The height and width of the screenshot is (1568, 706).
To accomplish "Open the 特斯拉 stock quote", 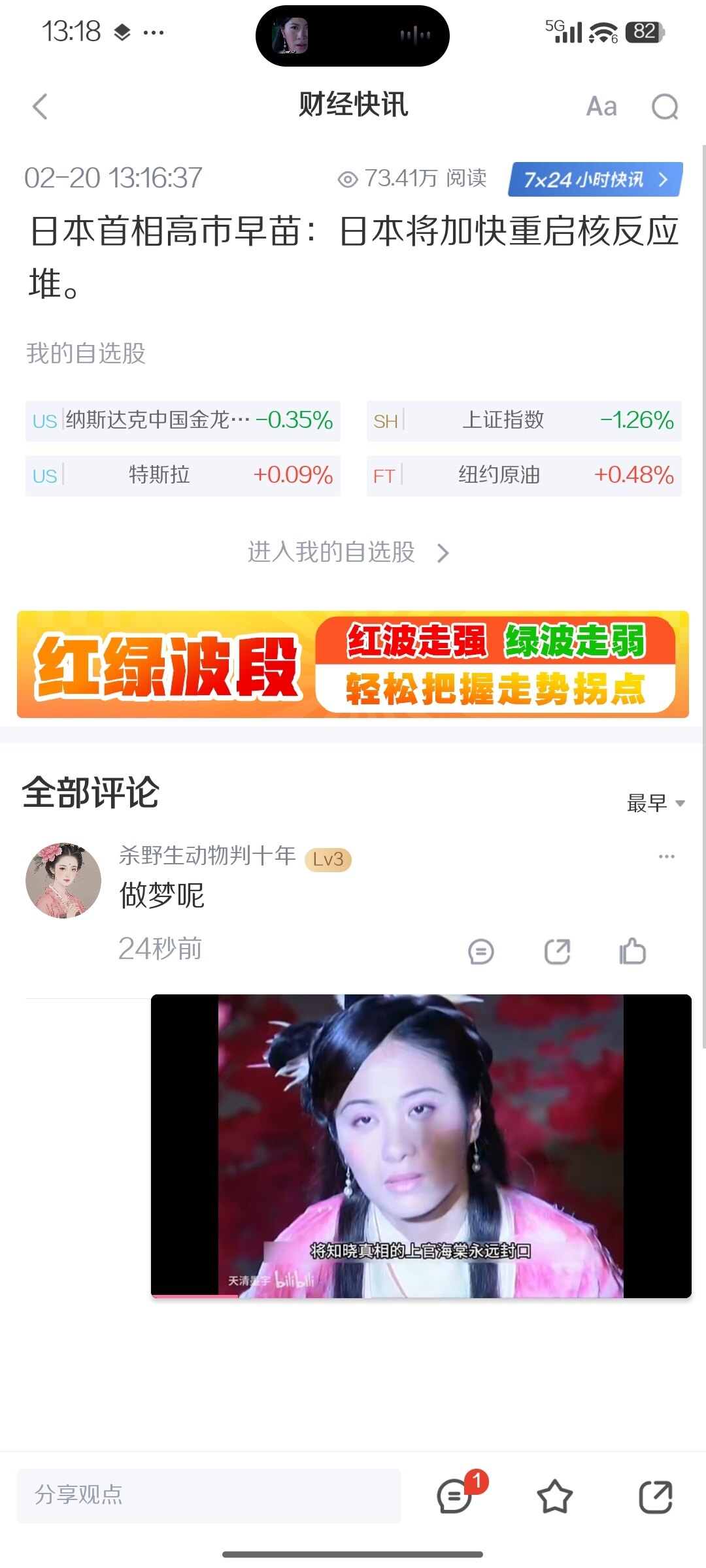I will pos(183,475).
